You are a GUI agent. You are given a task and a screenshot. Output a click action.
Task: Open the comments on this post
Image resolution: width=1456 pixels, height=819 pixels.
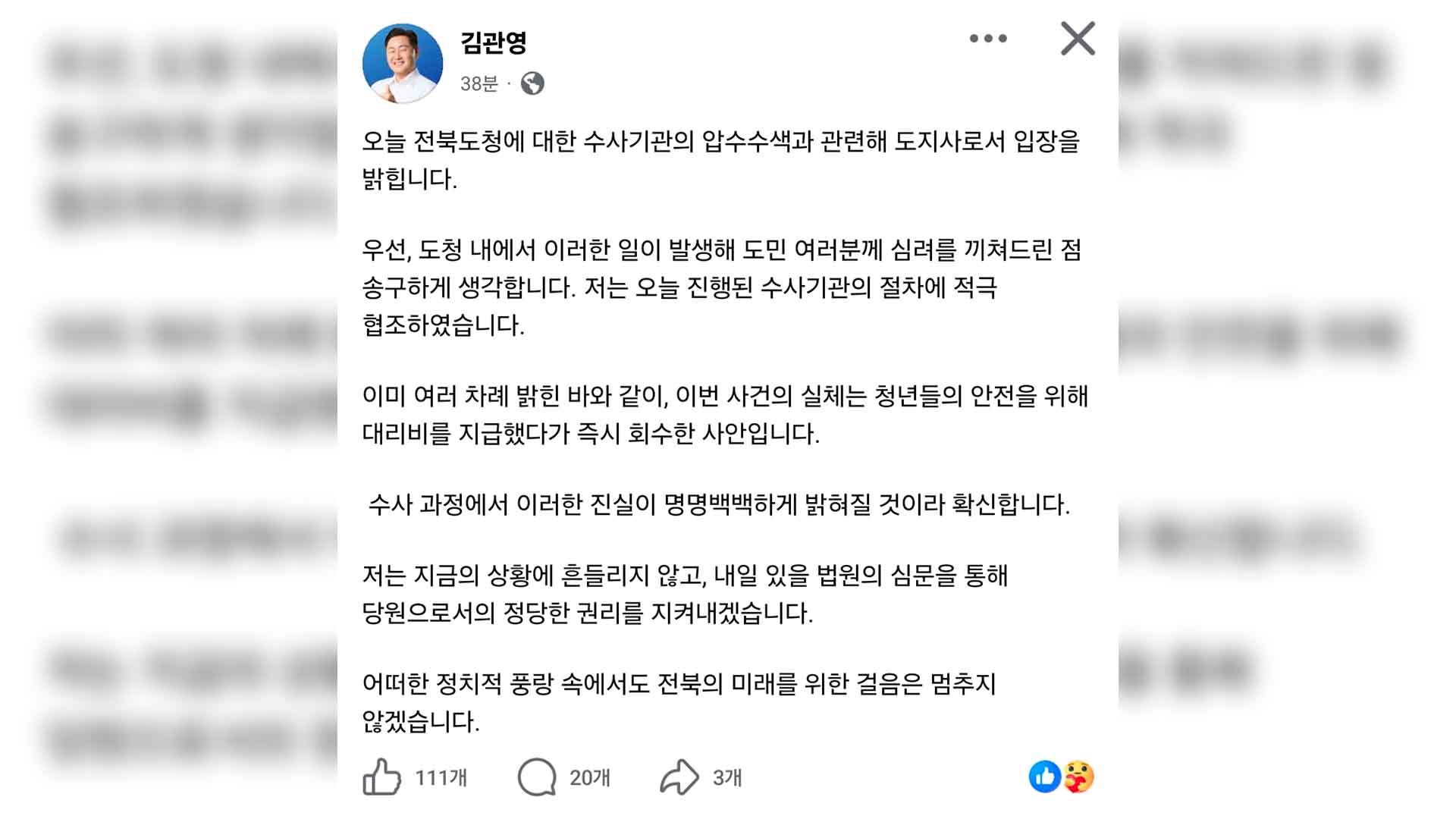(x=537, y=777)
